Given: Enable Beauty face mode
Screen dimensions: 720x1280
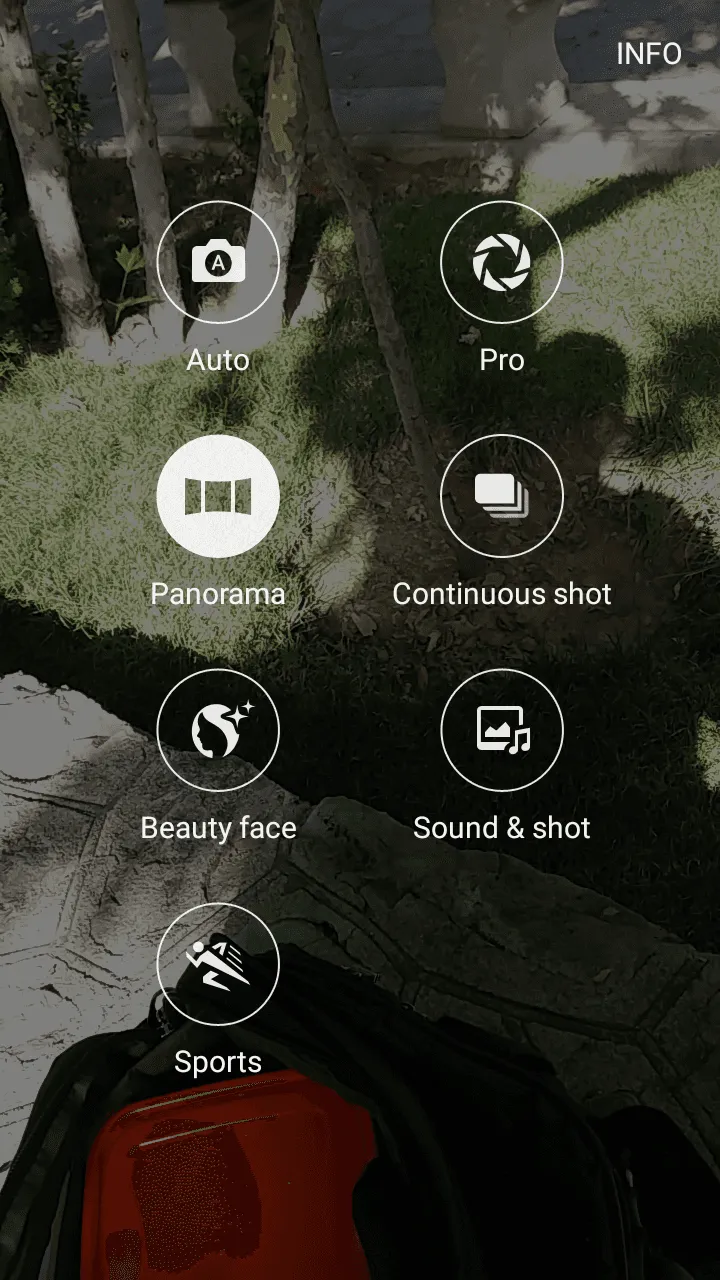Looking at the screenshot, I should click(x=218, y=731).
